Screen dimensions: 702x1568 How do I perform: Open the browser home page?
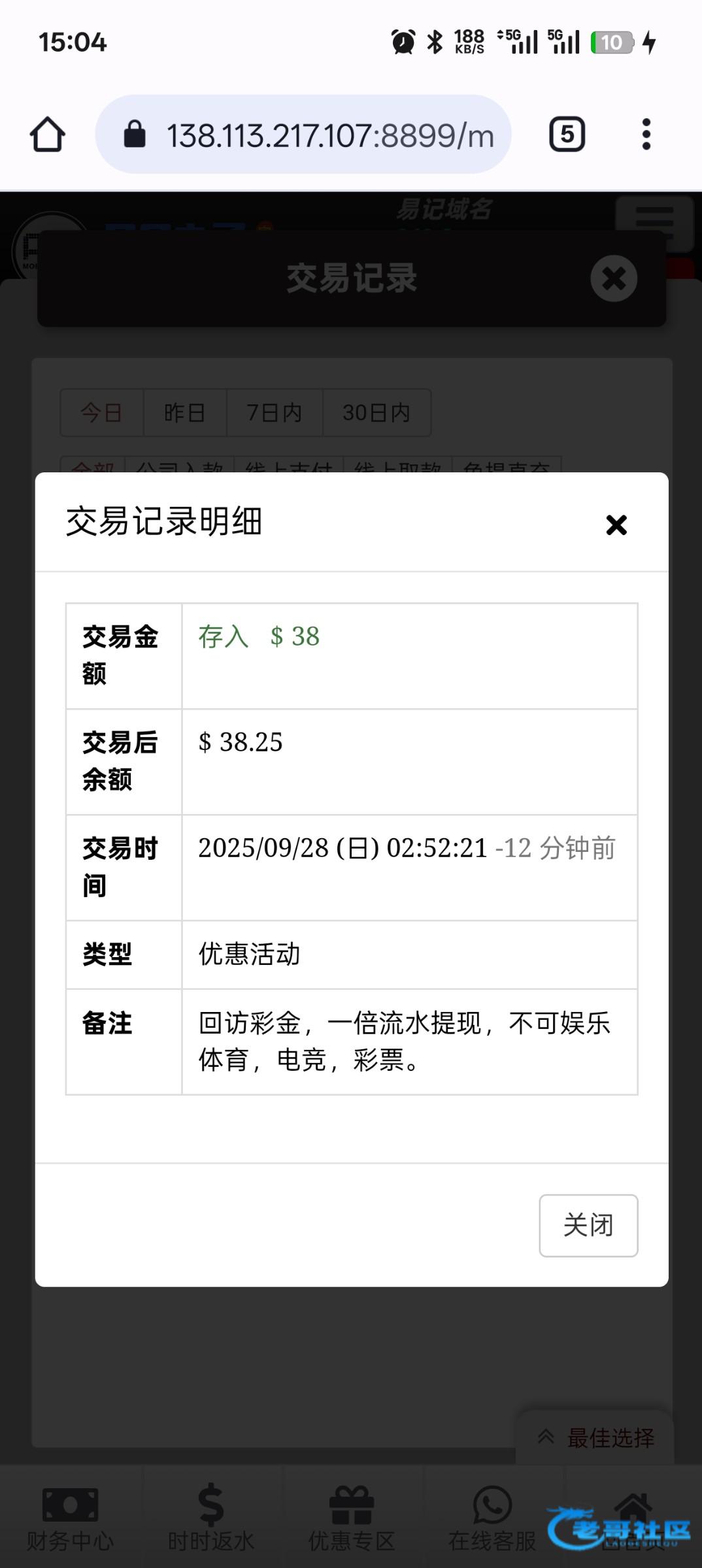point(48,135)
